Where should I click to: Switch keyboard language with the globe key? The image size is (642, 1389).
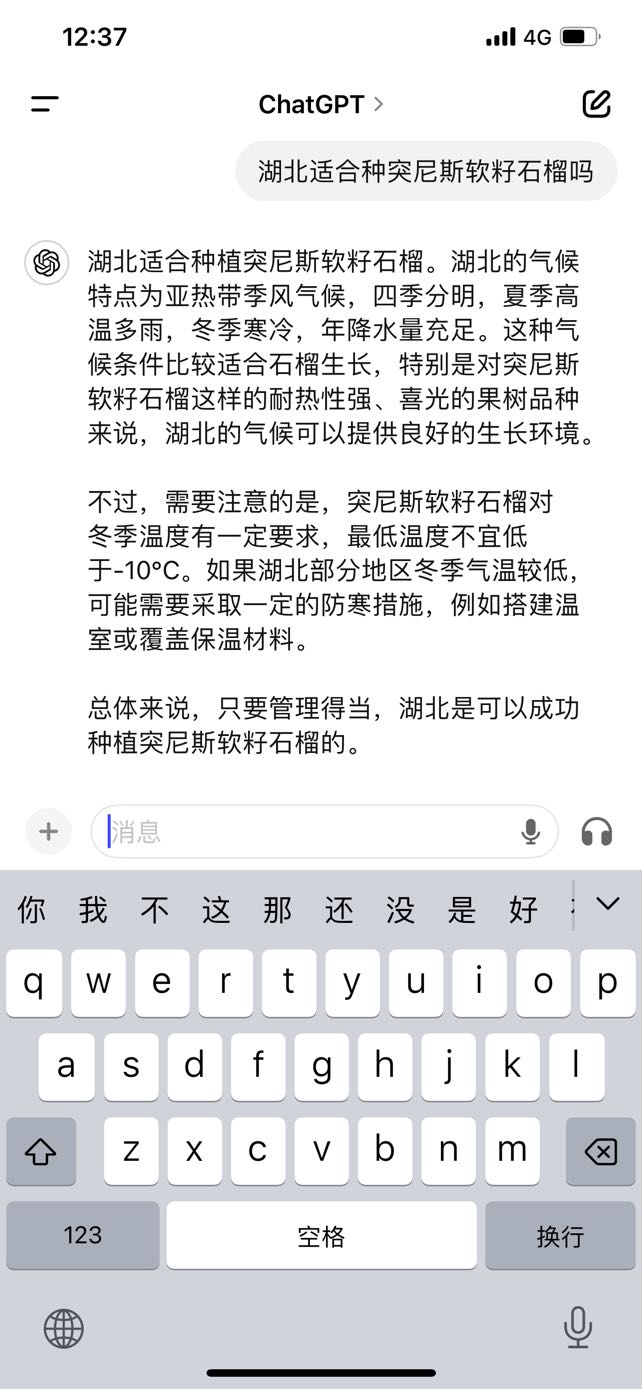(x=64, y=1329)
